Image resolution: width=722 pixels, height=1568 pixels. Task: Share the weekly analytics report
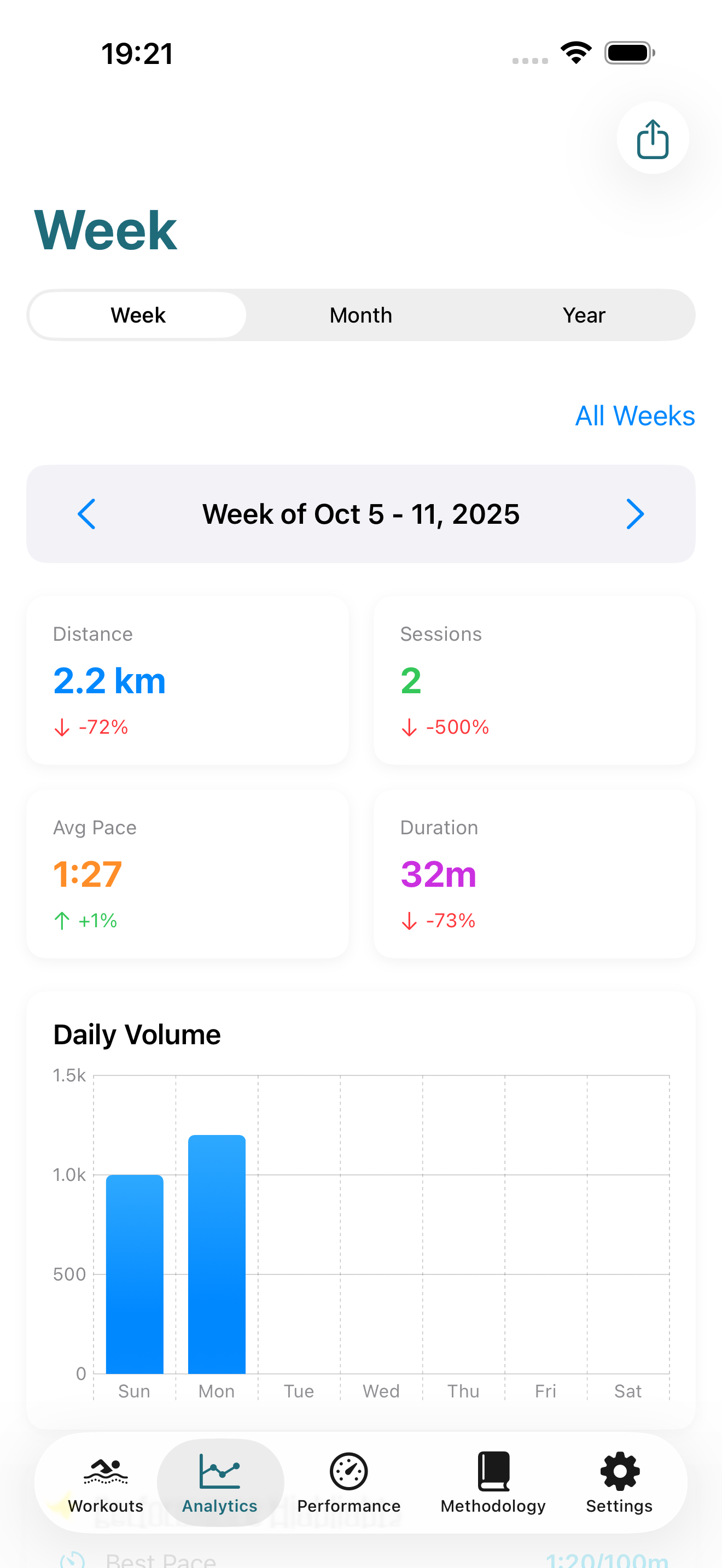(x=652, y=138)
